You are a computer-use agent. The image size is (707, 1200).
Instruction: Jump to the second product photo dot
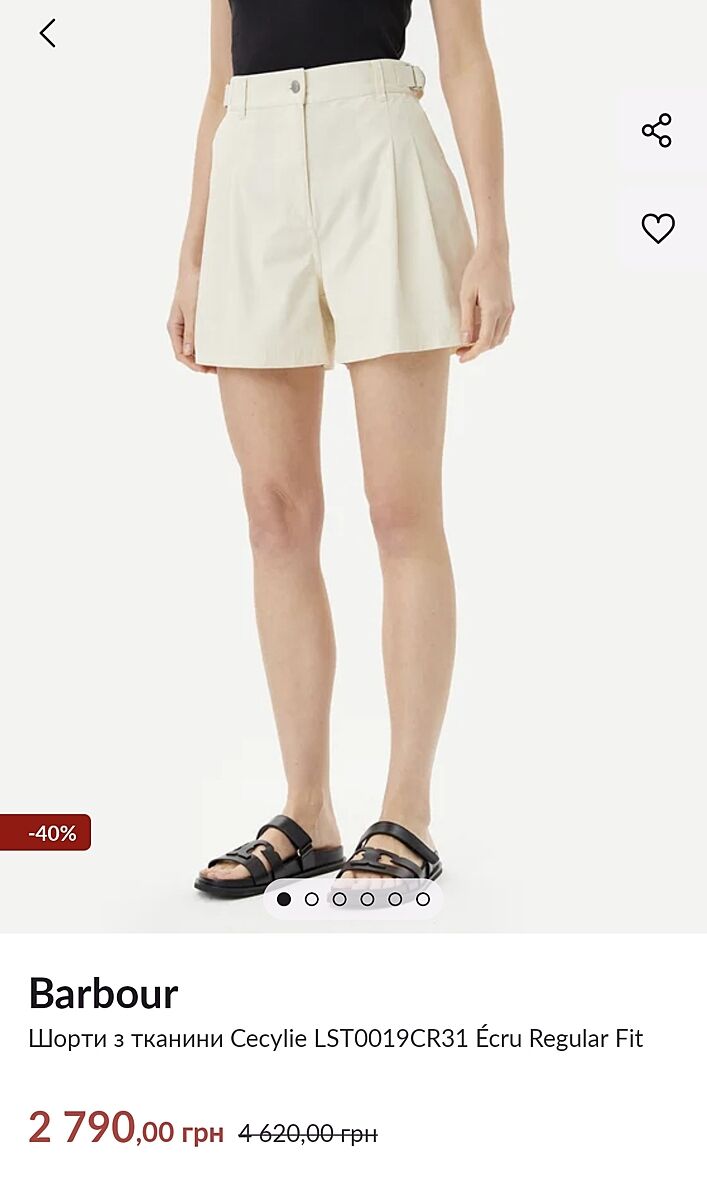coord(312,899)
